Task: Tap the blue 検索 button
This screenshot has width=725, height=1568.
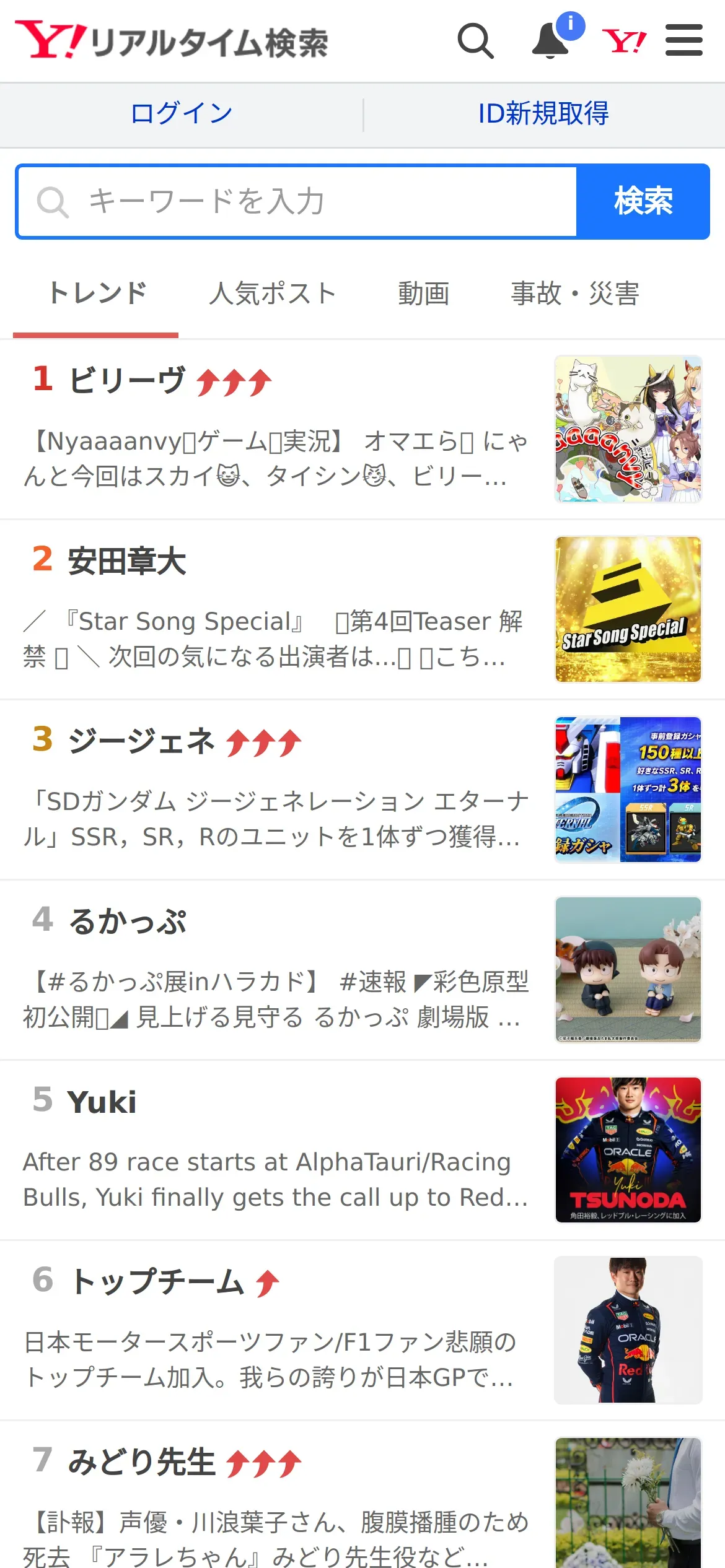Action: 643,202
